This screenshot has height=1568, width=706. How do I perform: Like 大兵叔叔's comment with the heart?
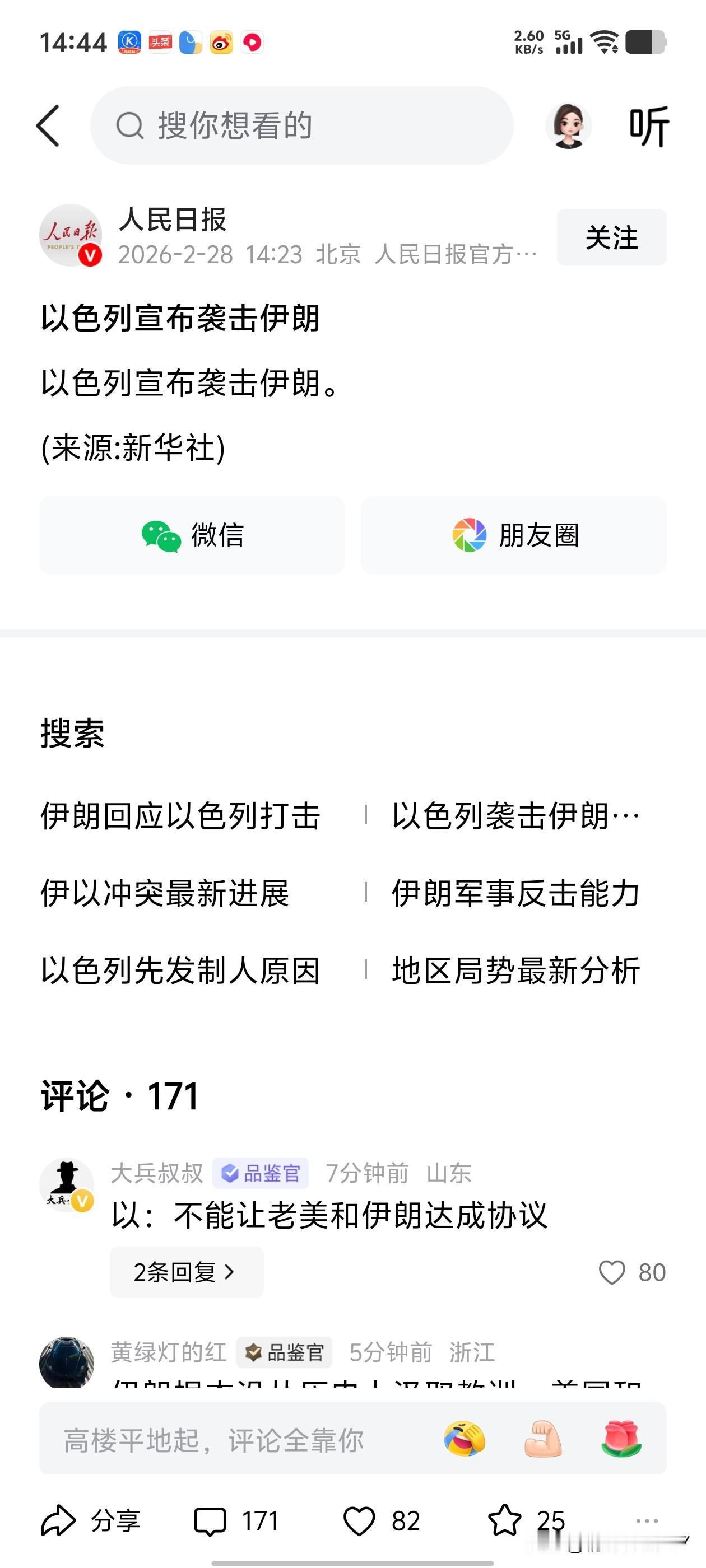(612, 1272)
